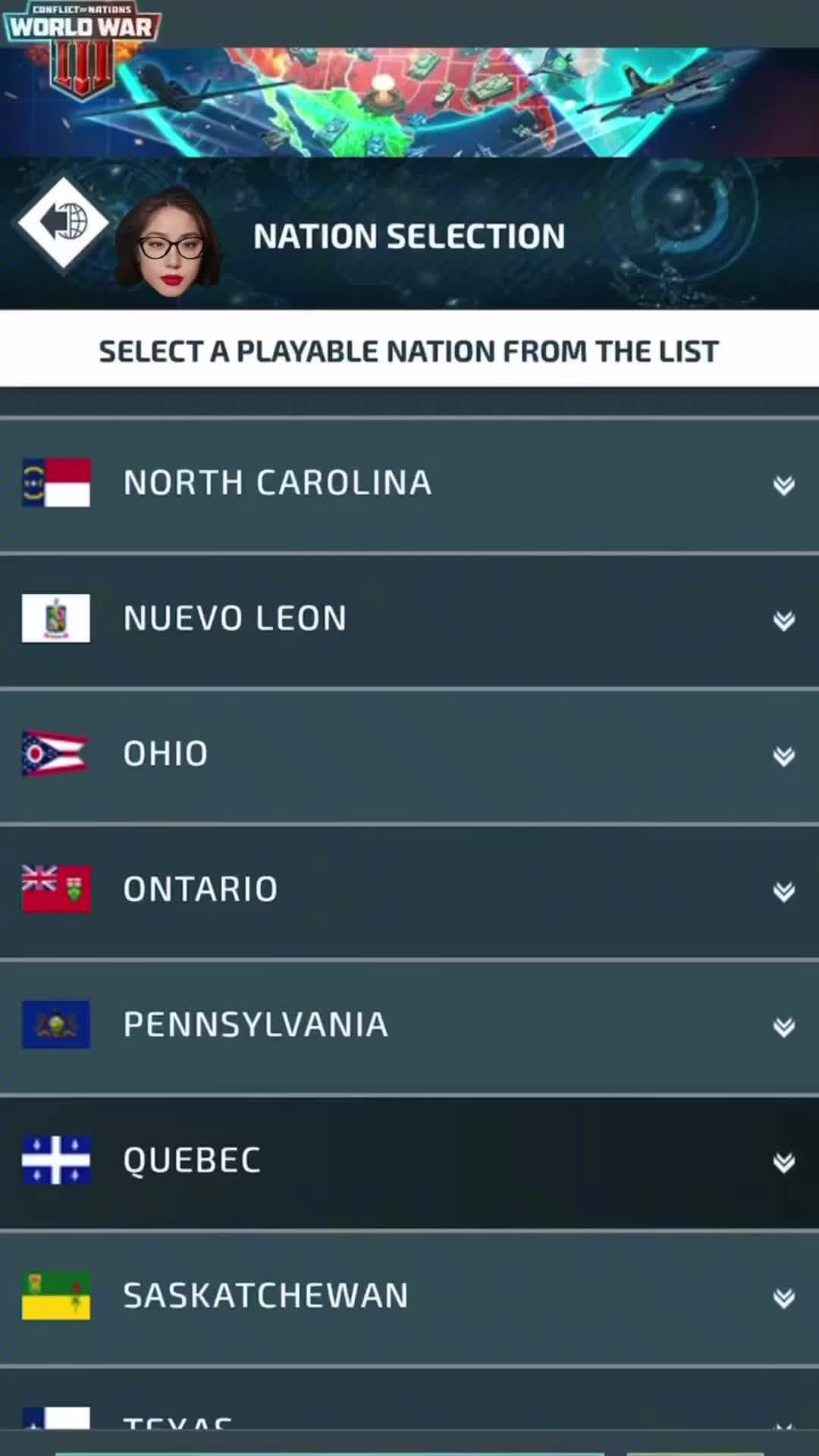
Task: Expand details for Nuevo Leon chevron
Action: (783, 621)
